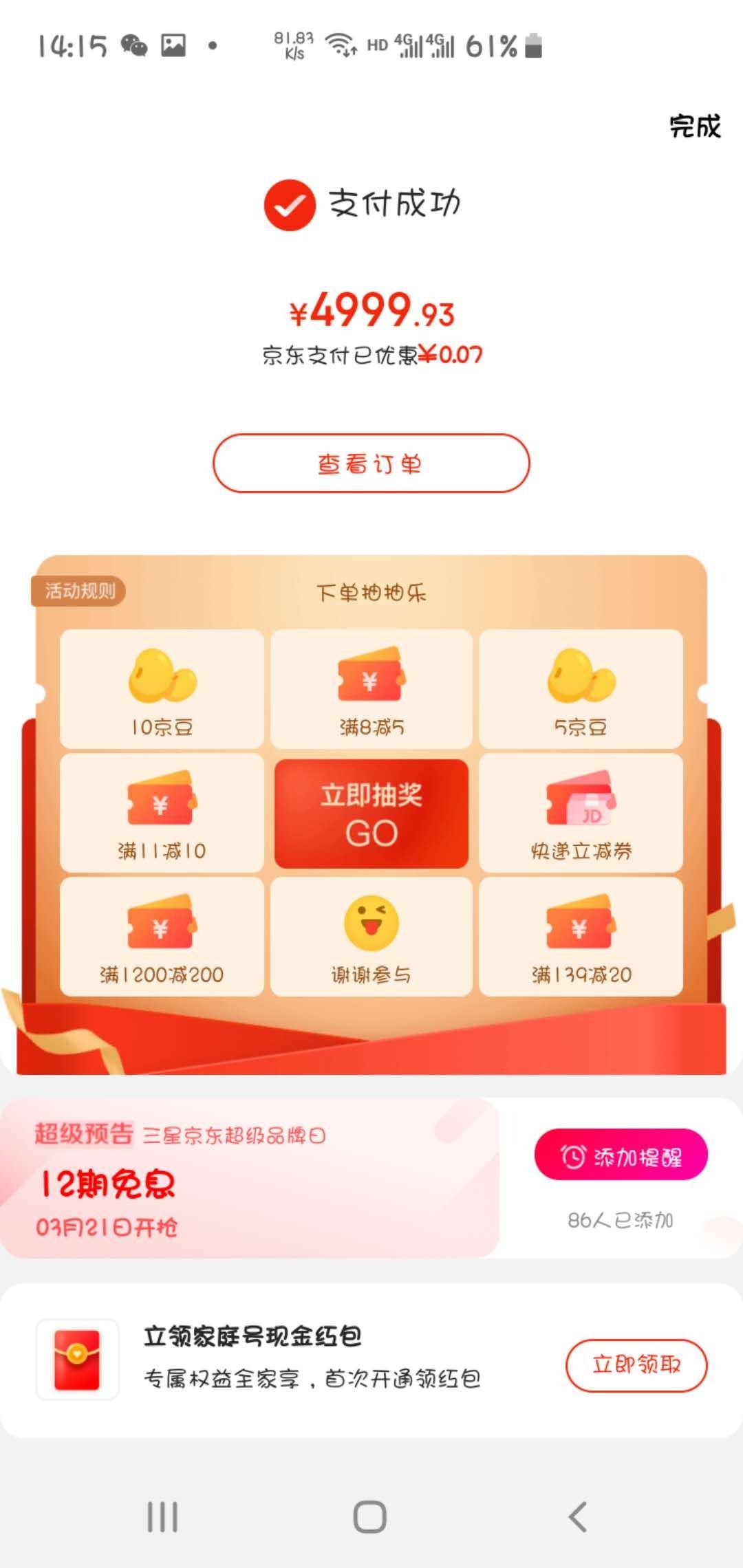This screenshot has height=1568, width=743.
Task: Tap 添加提醒 to add a reminder
Action: [x=621, y=1157]
